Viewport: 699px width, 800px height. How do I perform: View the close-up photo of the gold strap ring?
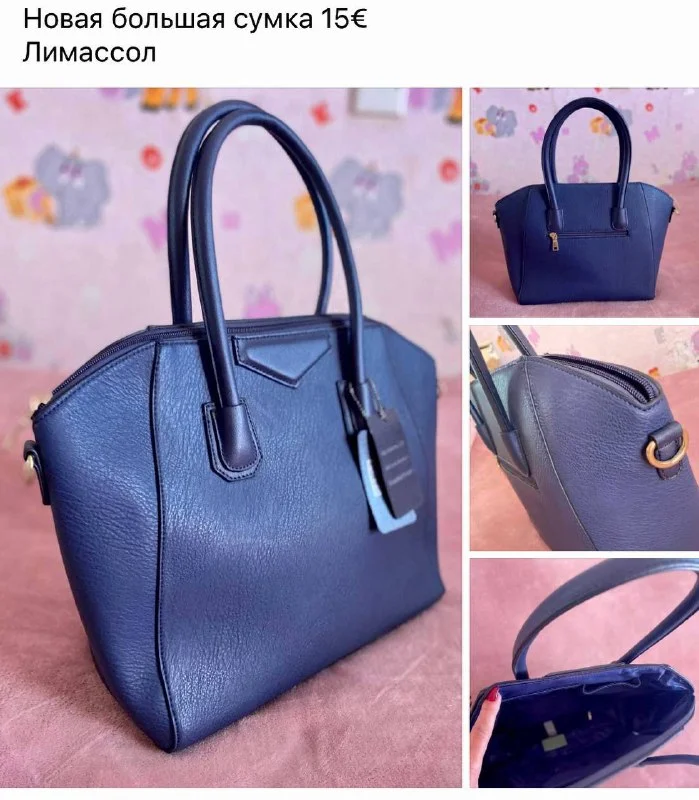(584, 437)
